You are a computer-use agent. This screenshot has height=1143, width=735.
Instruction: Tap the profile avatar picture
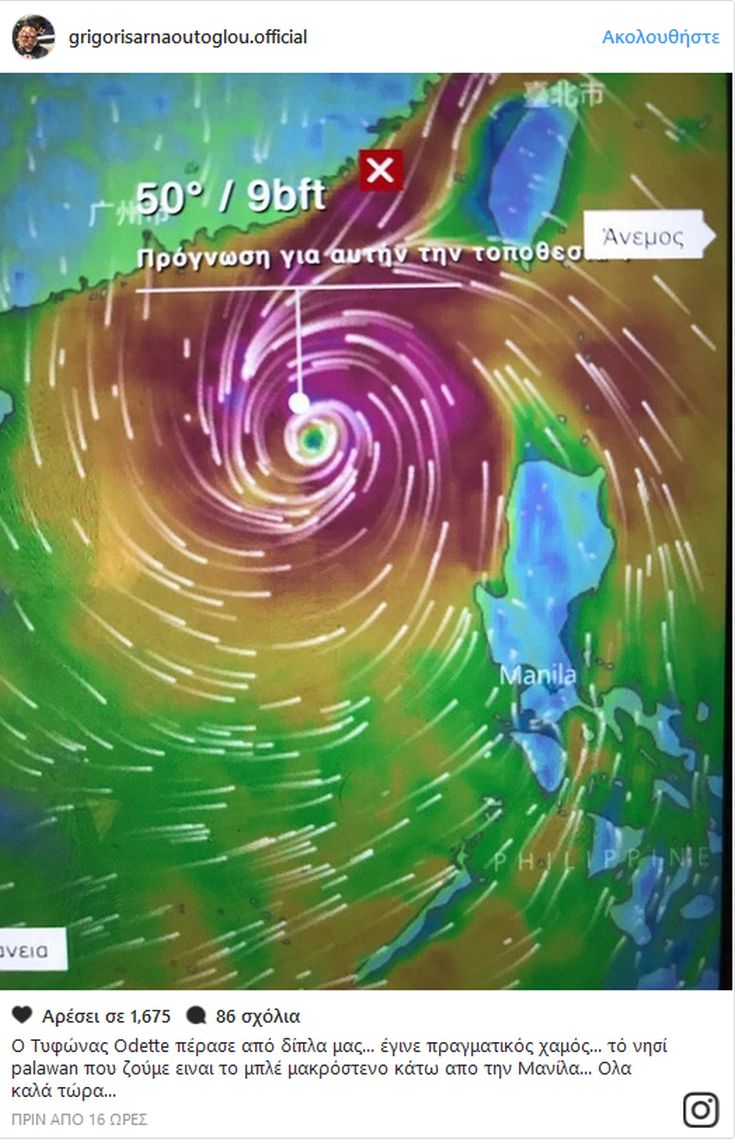click(x=33, y=37)
